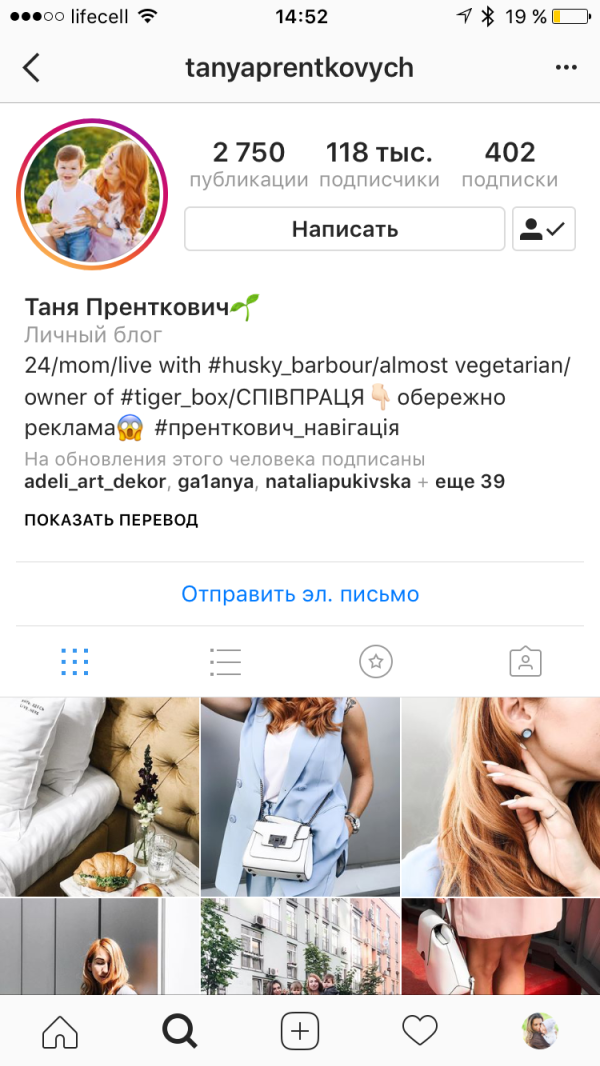
Task: Open the post with the white handbag
Action: point(300,796)
